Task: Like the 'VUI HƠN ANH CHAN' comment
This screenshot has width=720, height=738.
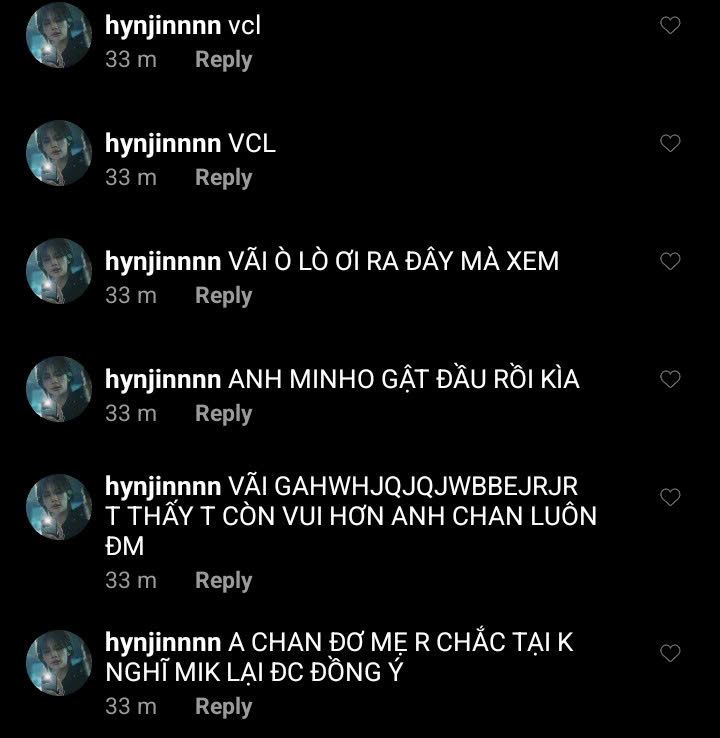Action: pyautogui.click(x=671, y=497)
